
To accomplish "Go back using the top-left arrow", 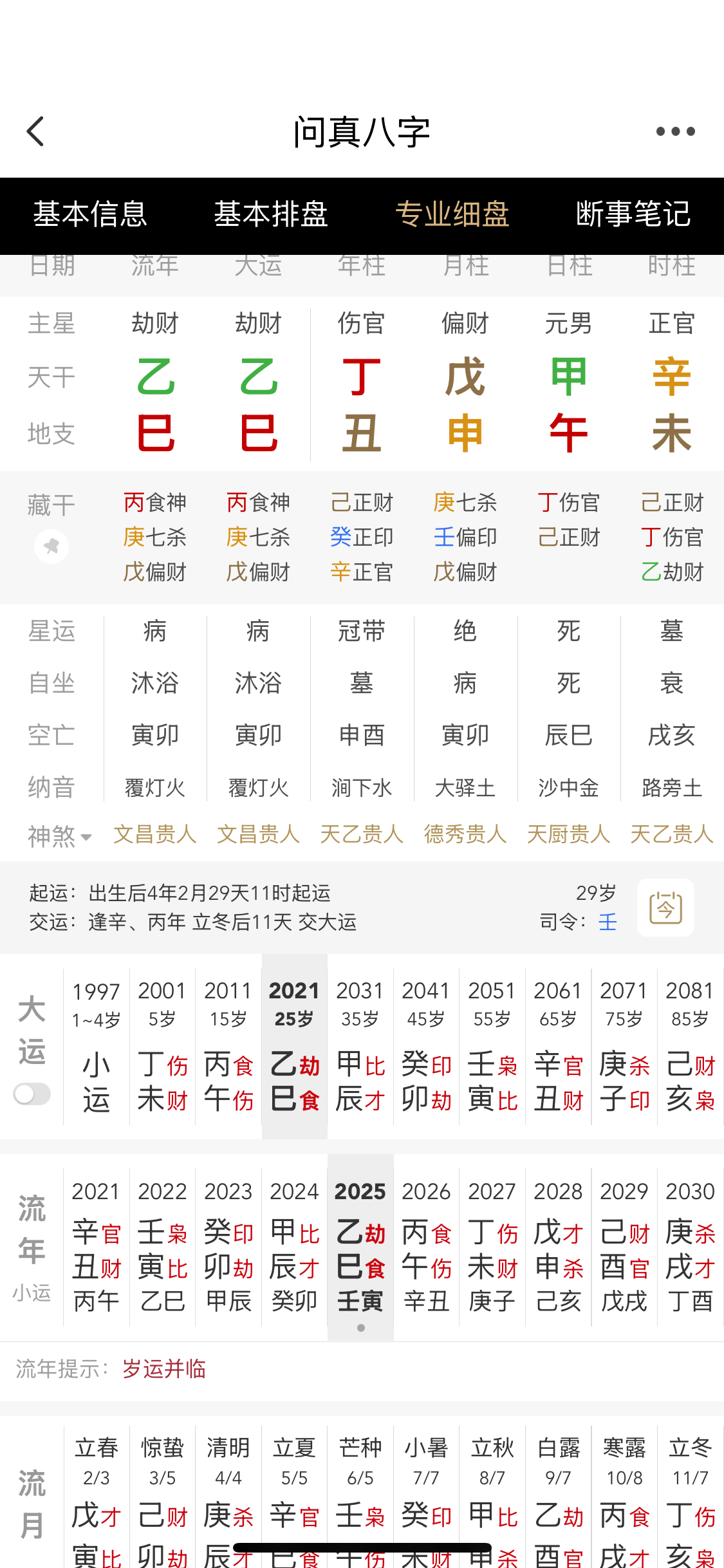I will click(36, 131).
